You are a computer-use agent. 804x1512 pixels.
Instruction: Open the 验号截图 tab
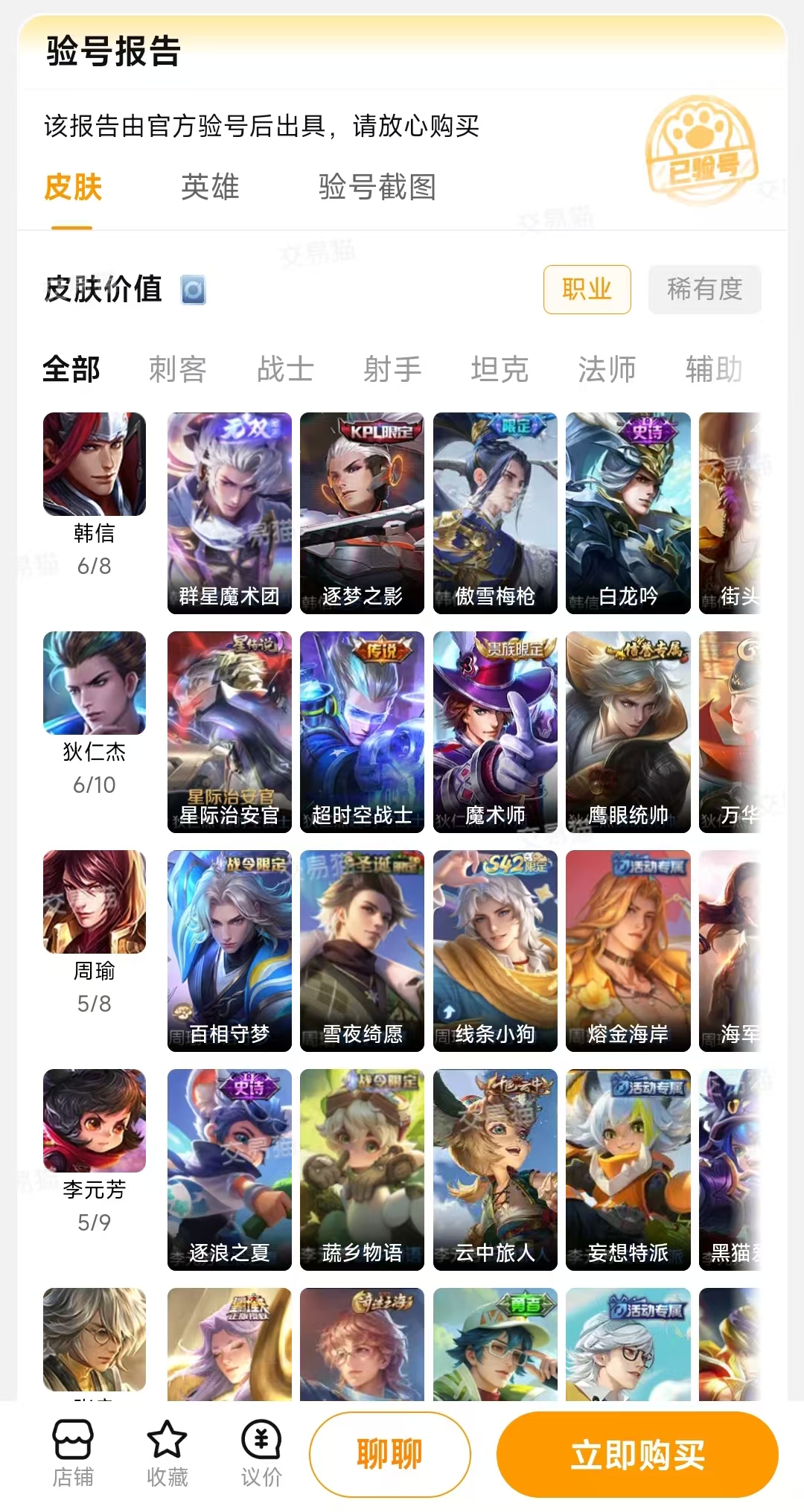(x=377, y=187)
